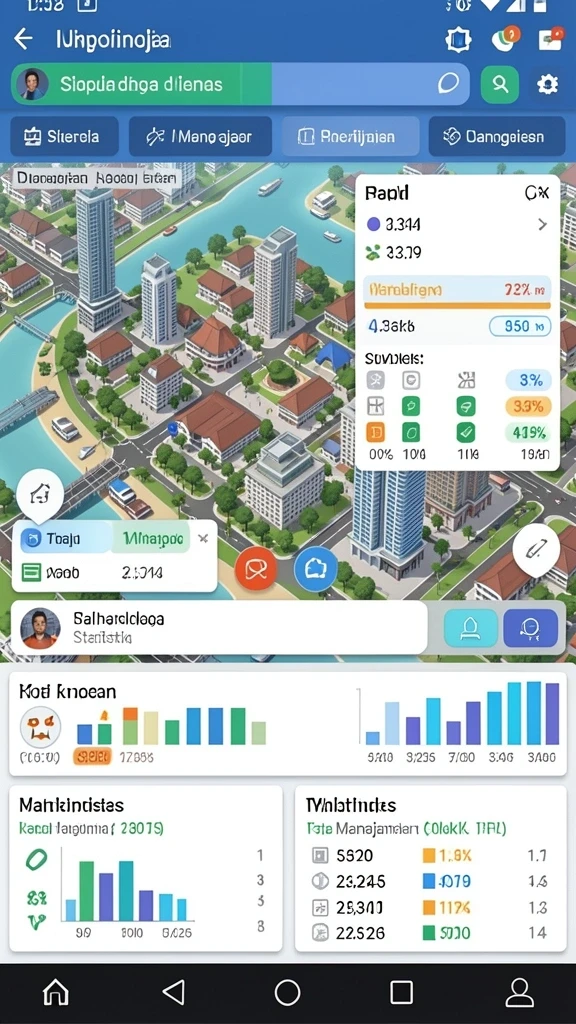
Task: Tap the blue round map button
Action: 315,569
